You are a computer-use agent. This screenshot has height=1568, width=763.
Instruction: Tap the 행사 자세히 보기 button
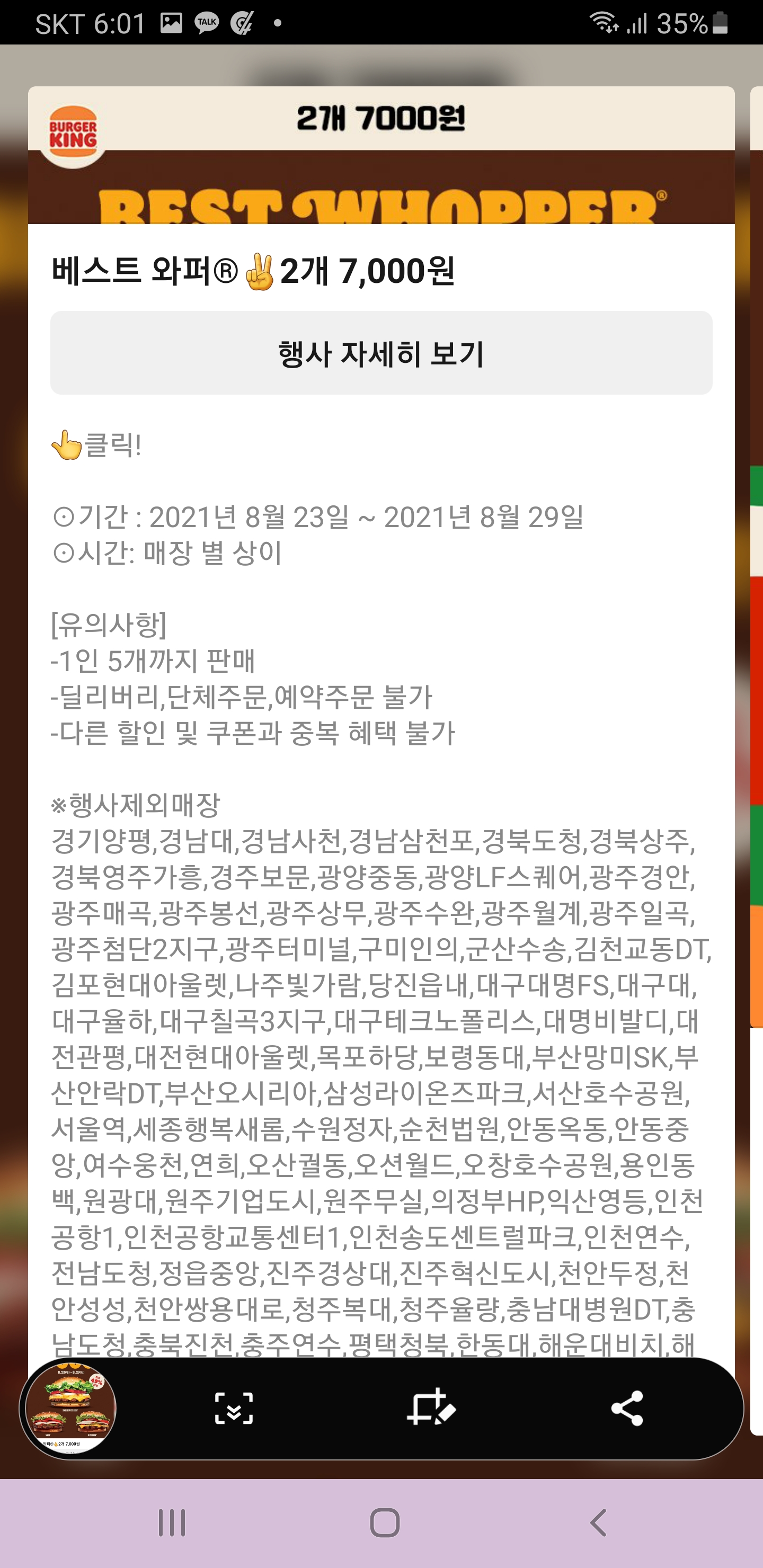(x=381, y=353)
